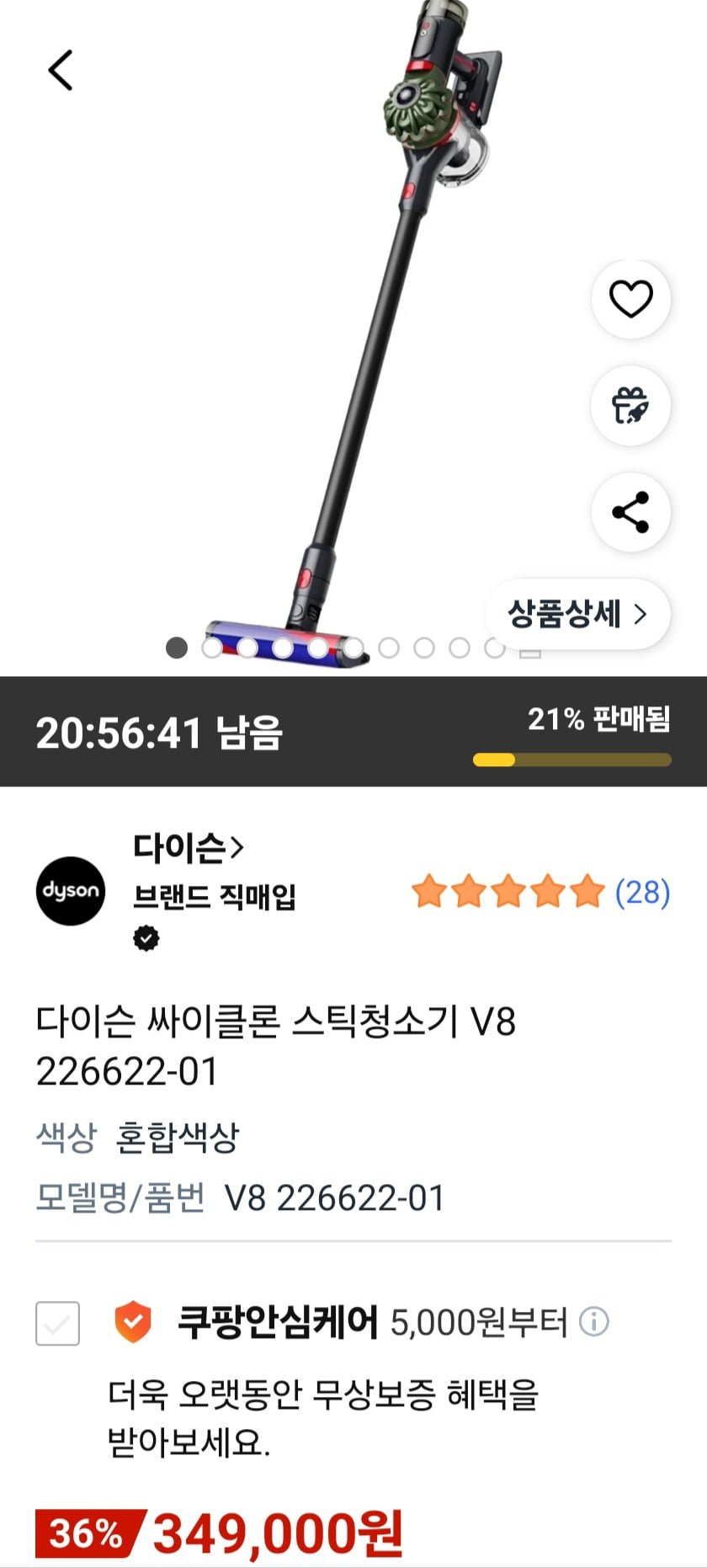
Task: Open 상품상세 product details
Action: click(x=577, y=614)
